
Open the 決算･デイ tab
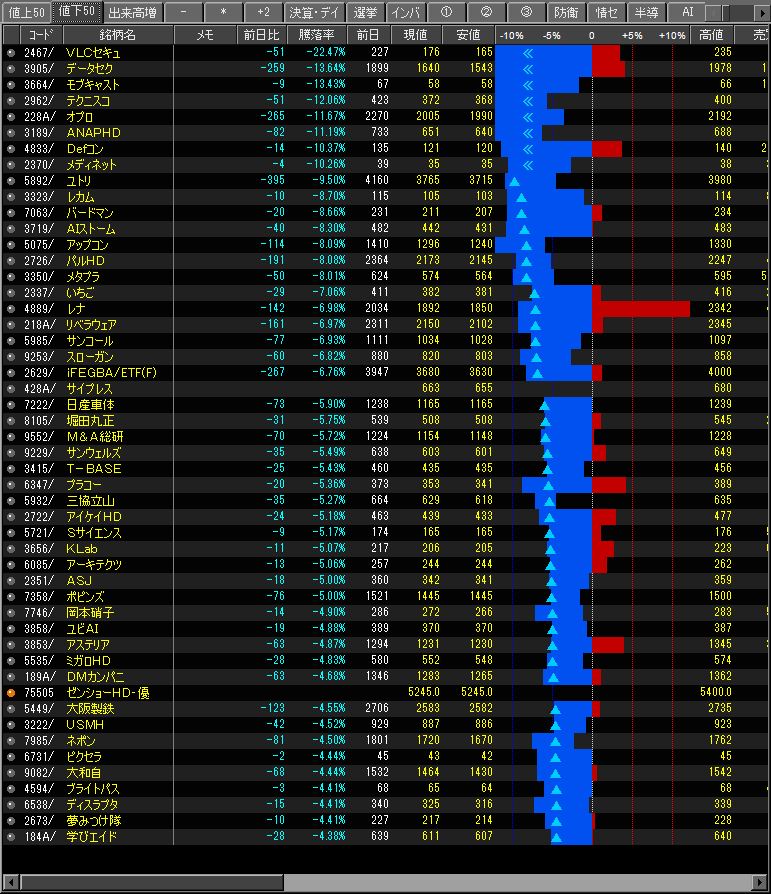click(x=313, y=12)
